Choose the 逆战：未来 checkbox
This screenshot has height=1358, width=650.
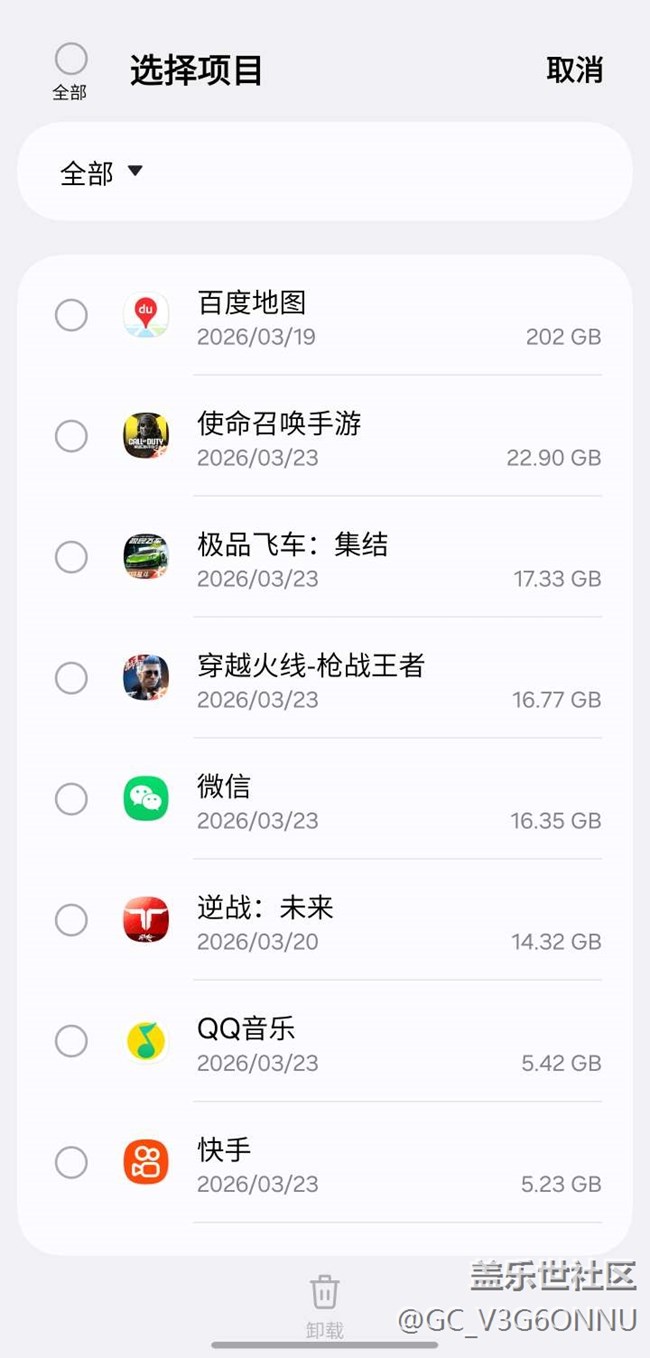pos(71,921)
